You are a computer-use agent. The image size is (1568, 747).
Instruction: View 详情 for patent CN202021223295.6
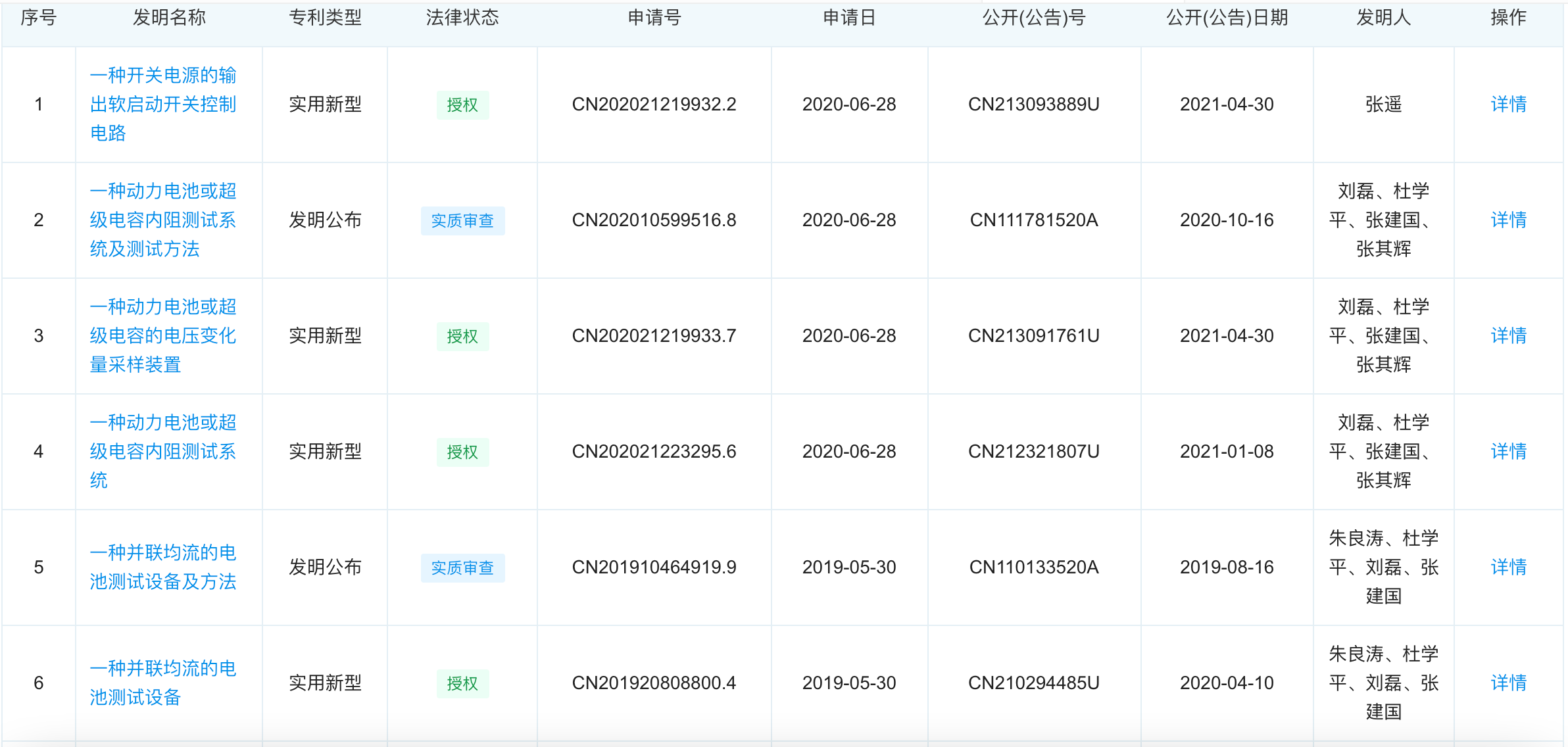click(1508, 451)
